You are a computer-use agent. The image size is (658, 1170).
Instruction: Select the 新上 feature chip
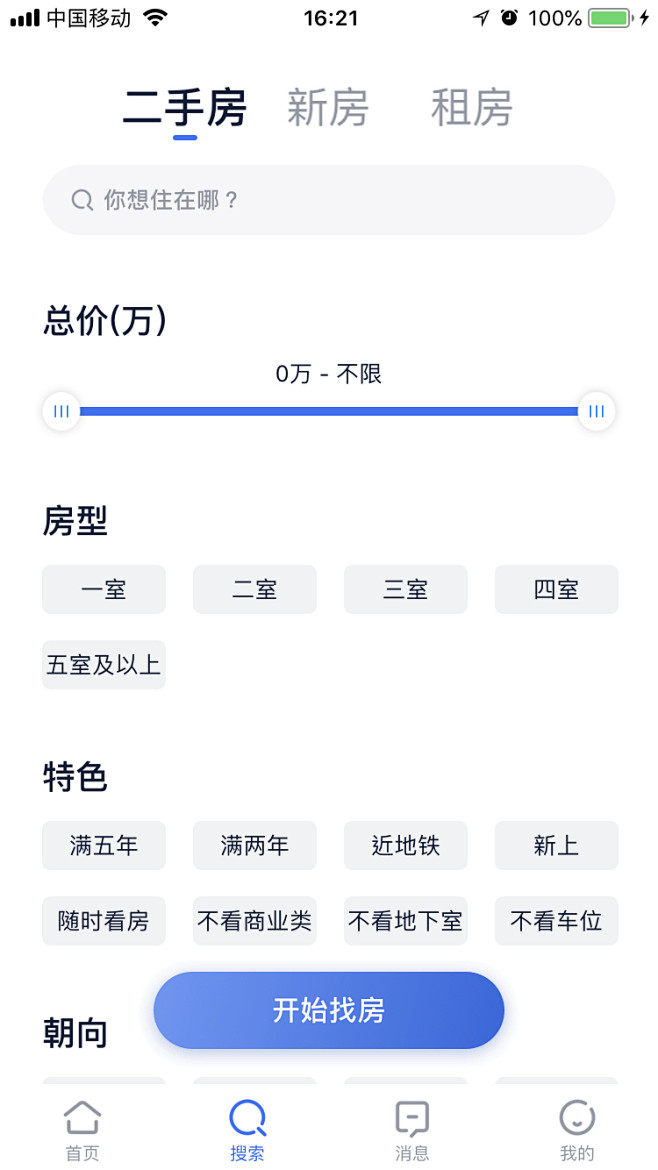[556, 845]
